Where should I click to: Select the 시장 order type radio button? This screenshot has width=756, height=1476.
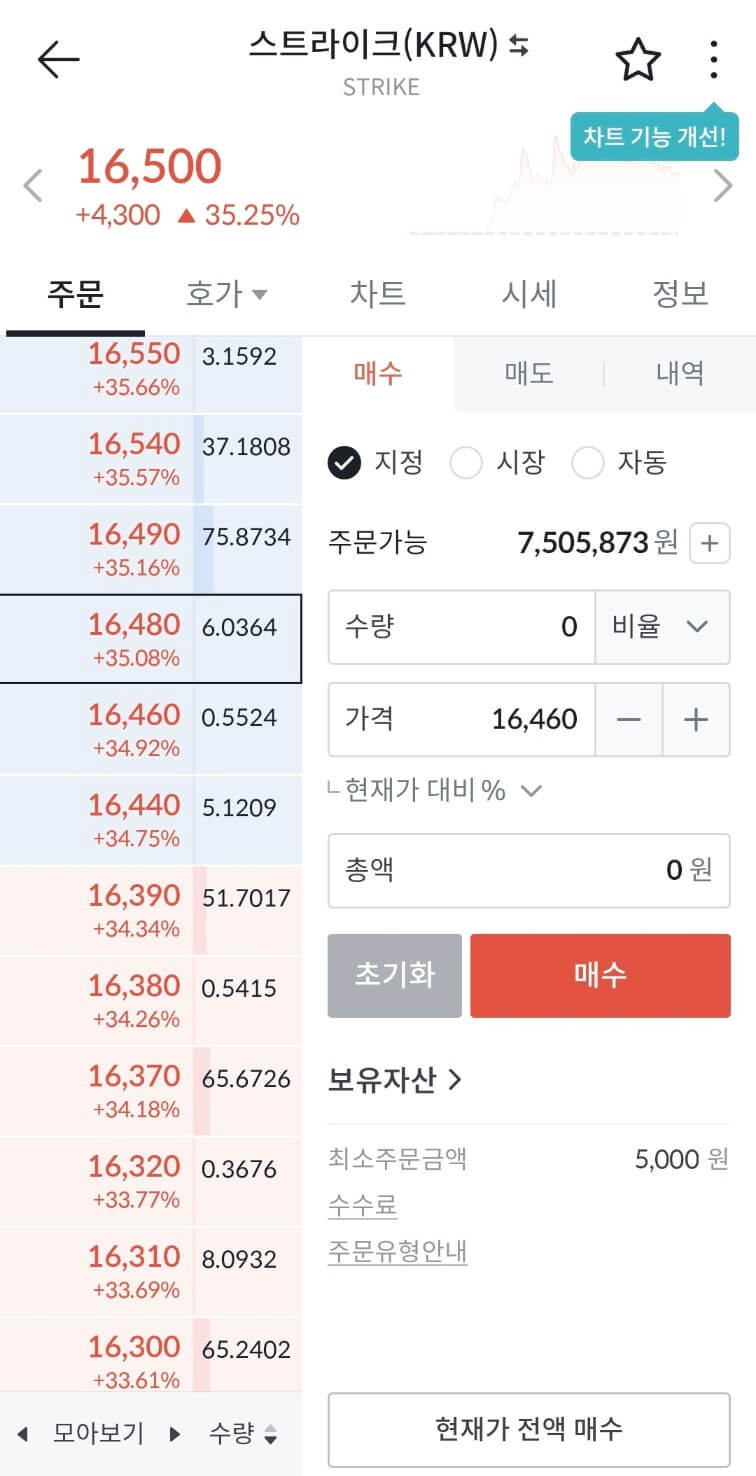[x=466, y=462]
